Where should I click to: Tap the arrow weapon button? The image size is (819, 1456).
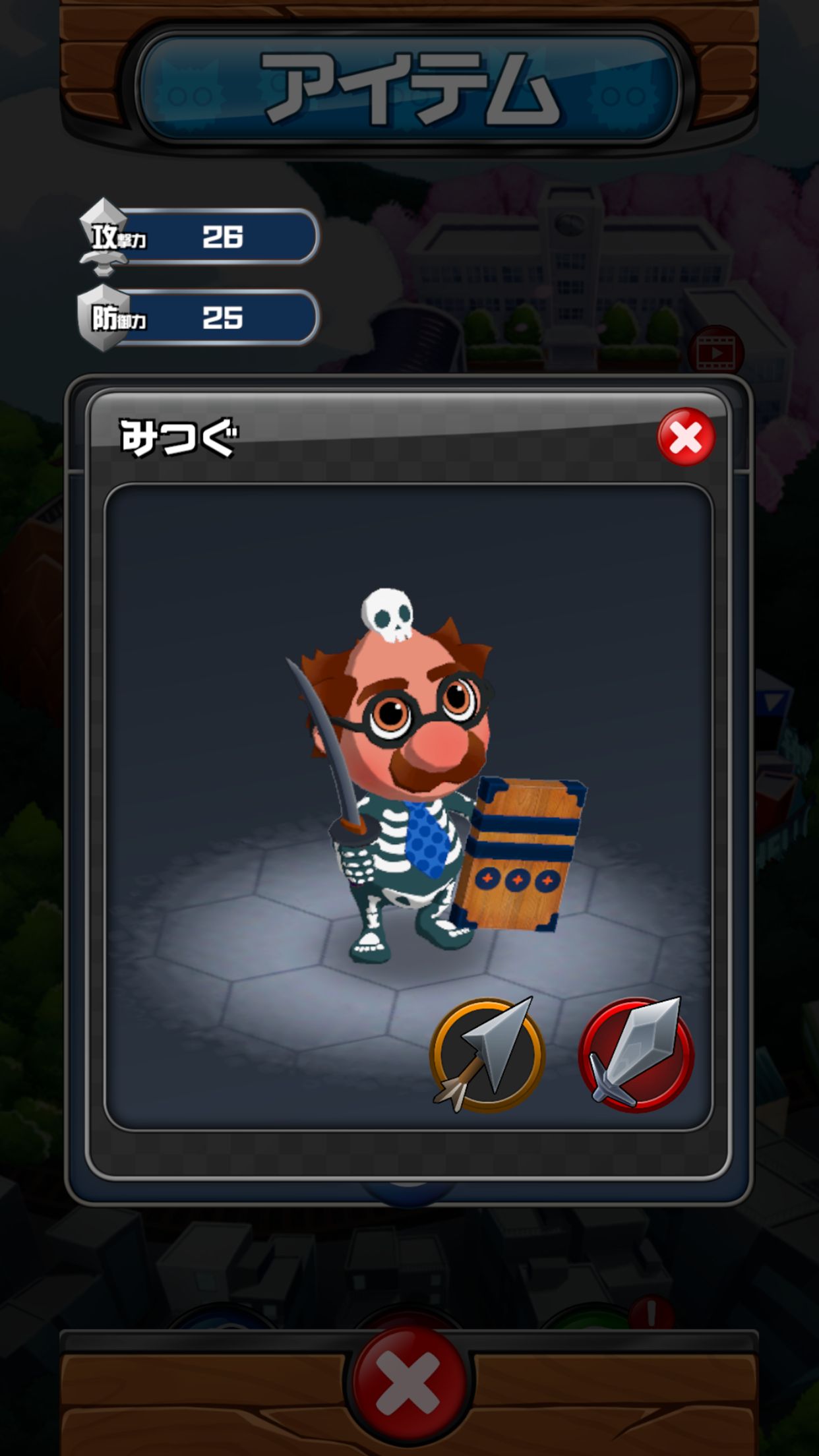(x=487, y=1055)
